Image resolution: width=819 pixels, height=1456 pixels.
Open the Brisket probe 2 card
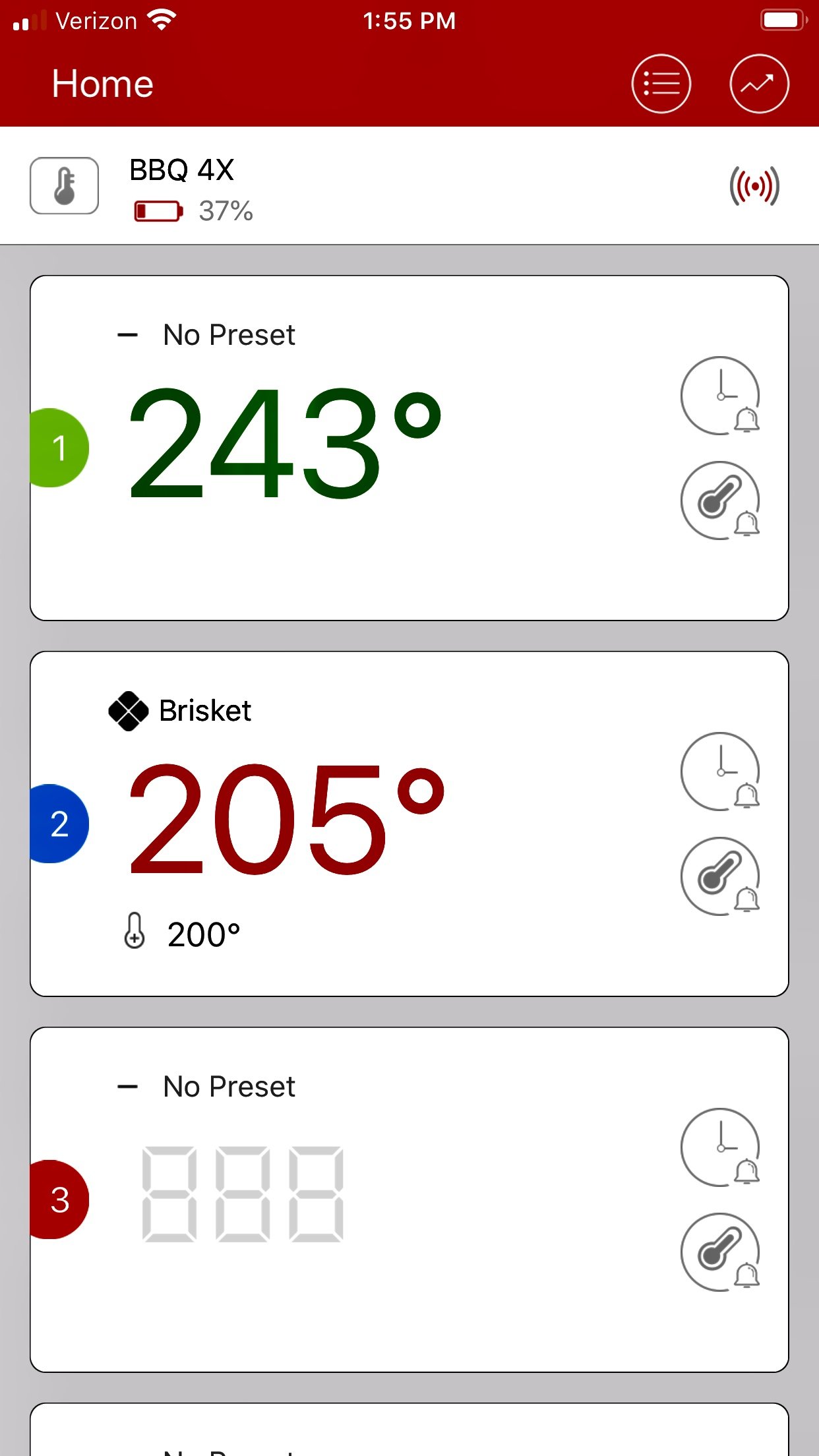point(409,824)
